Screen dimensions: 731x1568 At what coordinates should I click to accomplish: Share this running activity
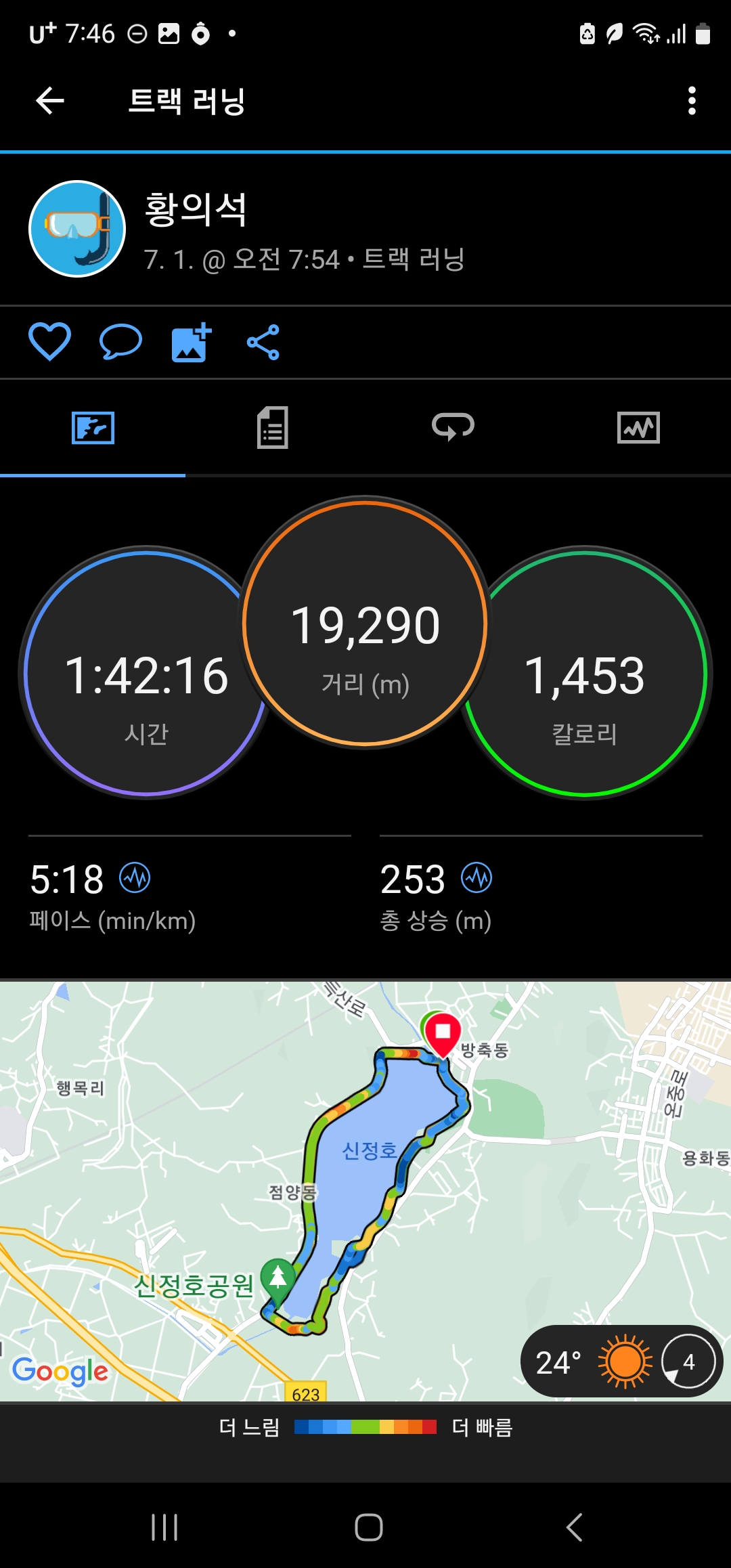263,343
